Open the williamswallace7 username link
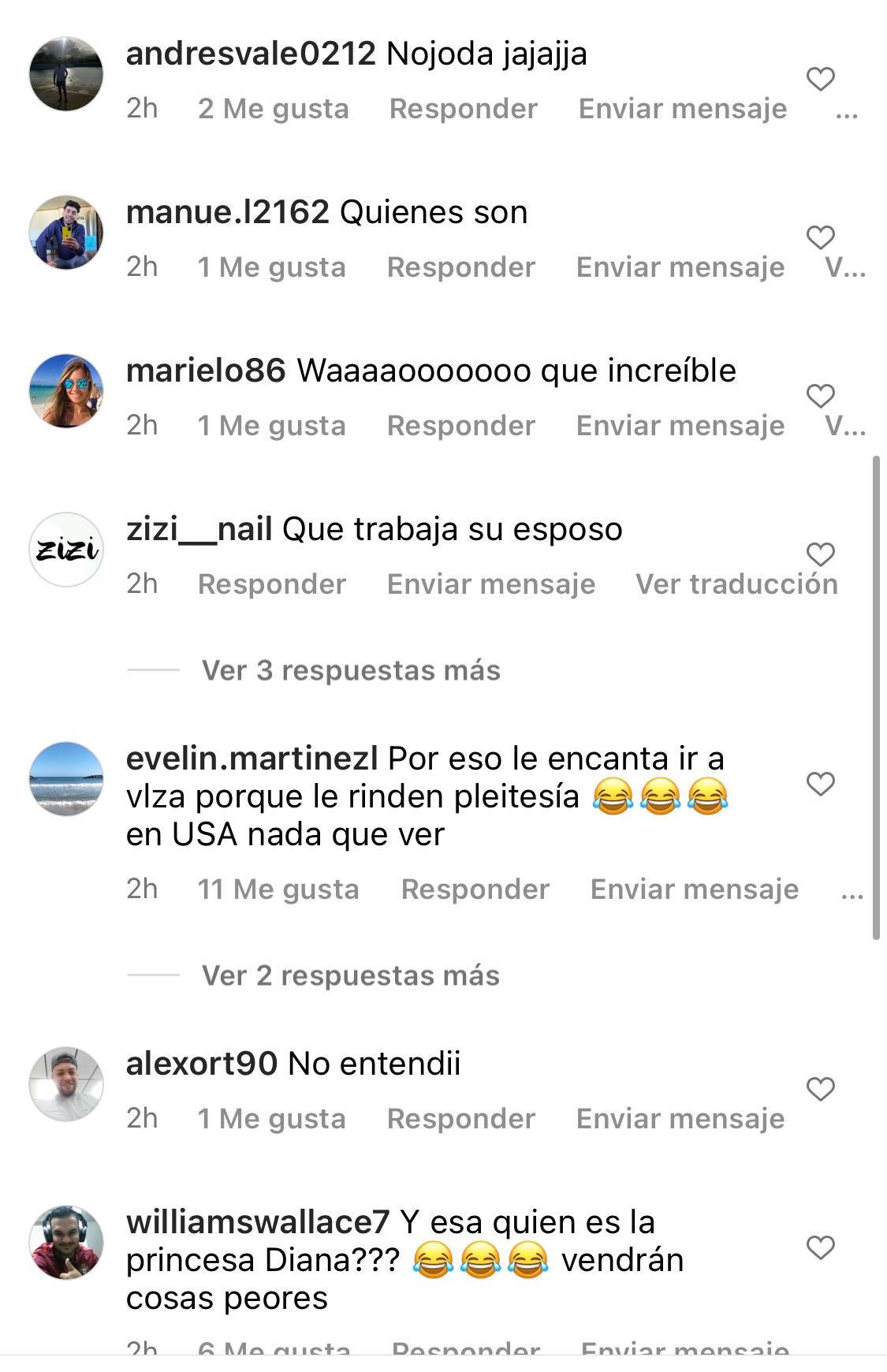887x1372 pixels. click(x=258, y=1222)
